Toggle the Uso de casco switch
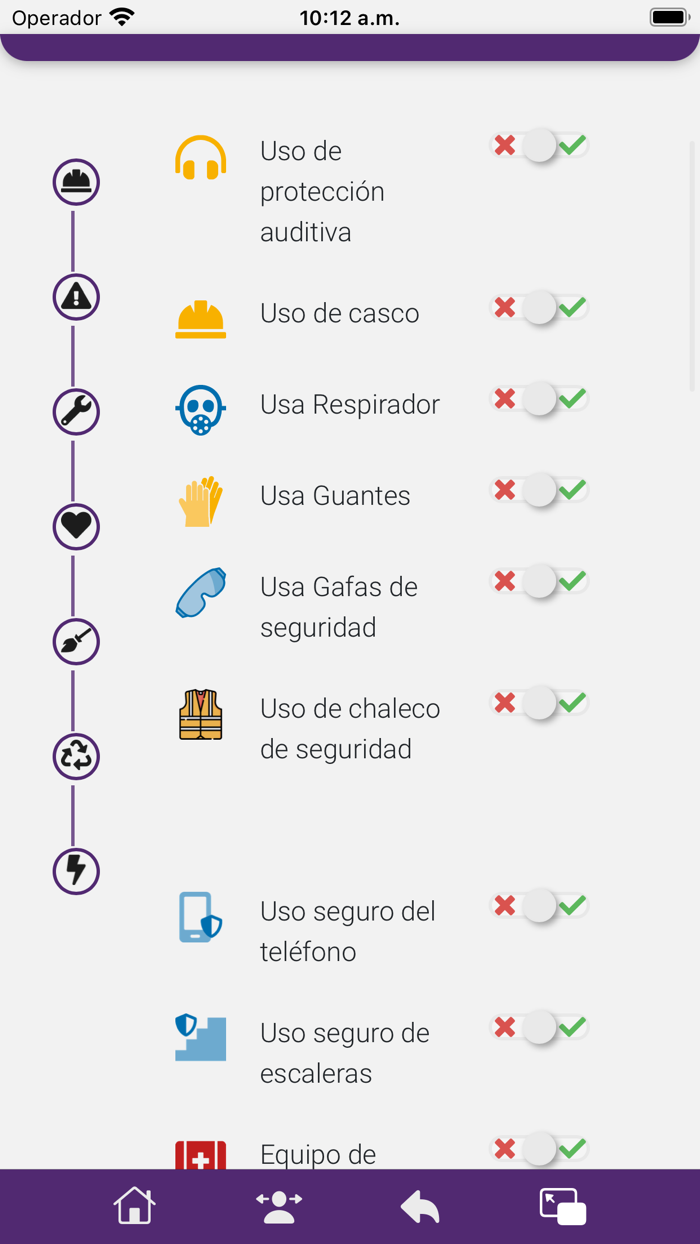 pyautogui.click(x=539, y=307)
